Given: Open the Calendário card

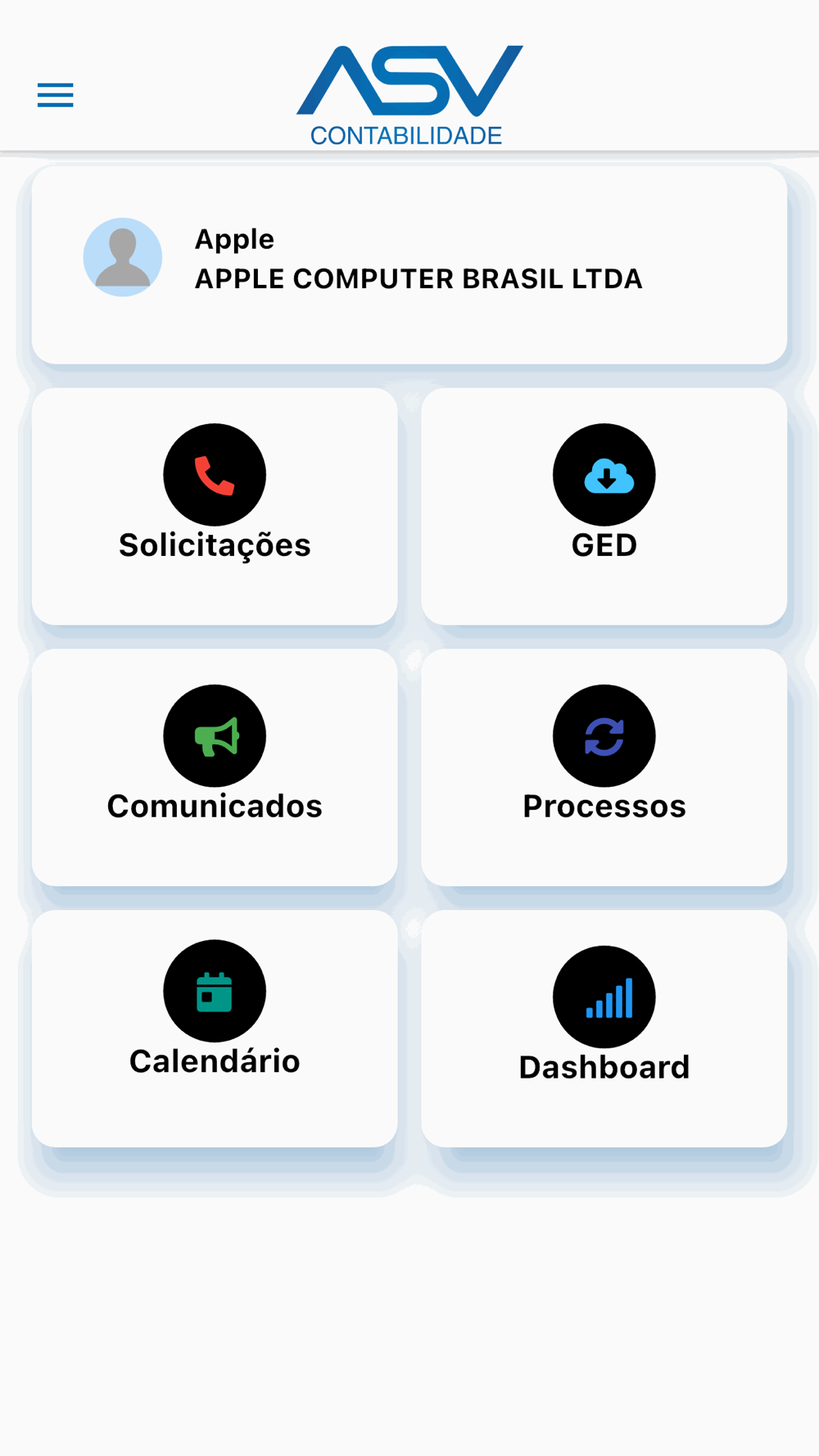Looking at the screenshot, I should (215, 1027).
